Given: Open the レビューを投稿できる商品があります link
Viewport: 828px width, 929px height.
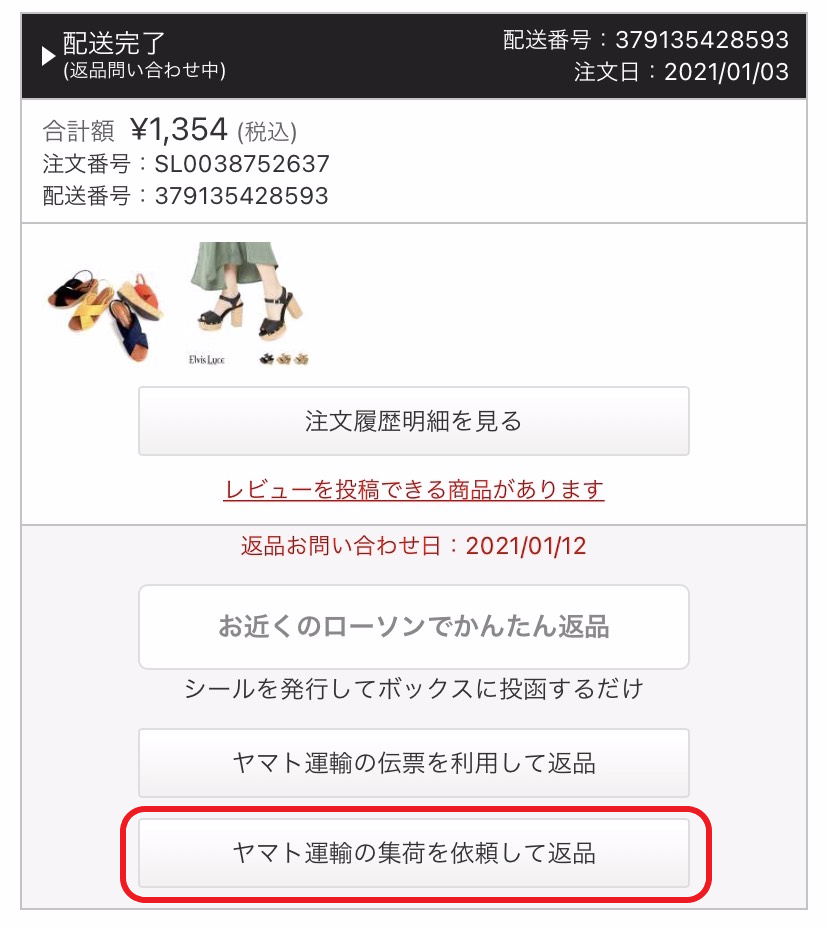Looking at the screenshot, I should click(413, 490).
